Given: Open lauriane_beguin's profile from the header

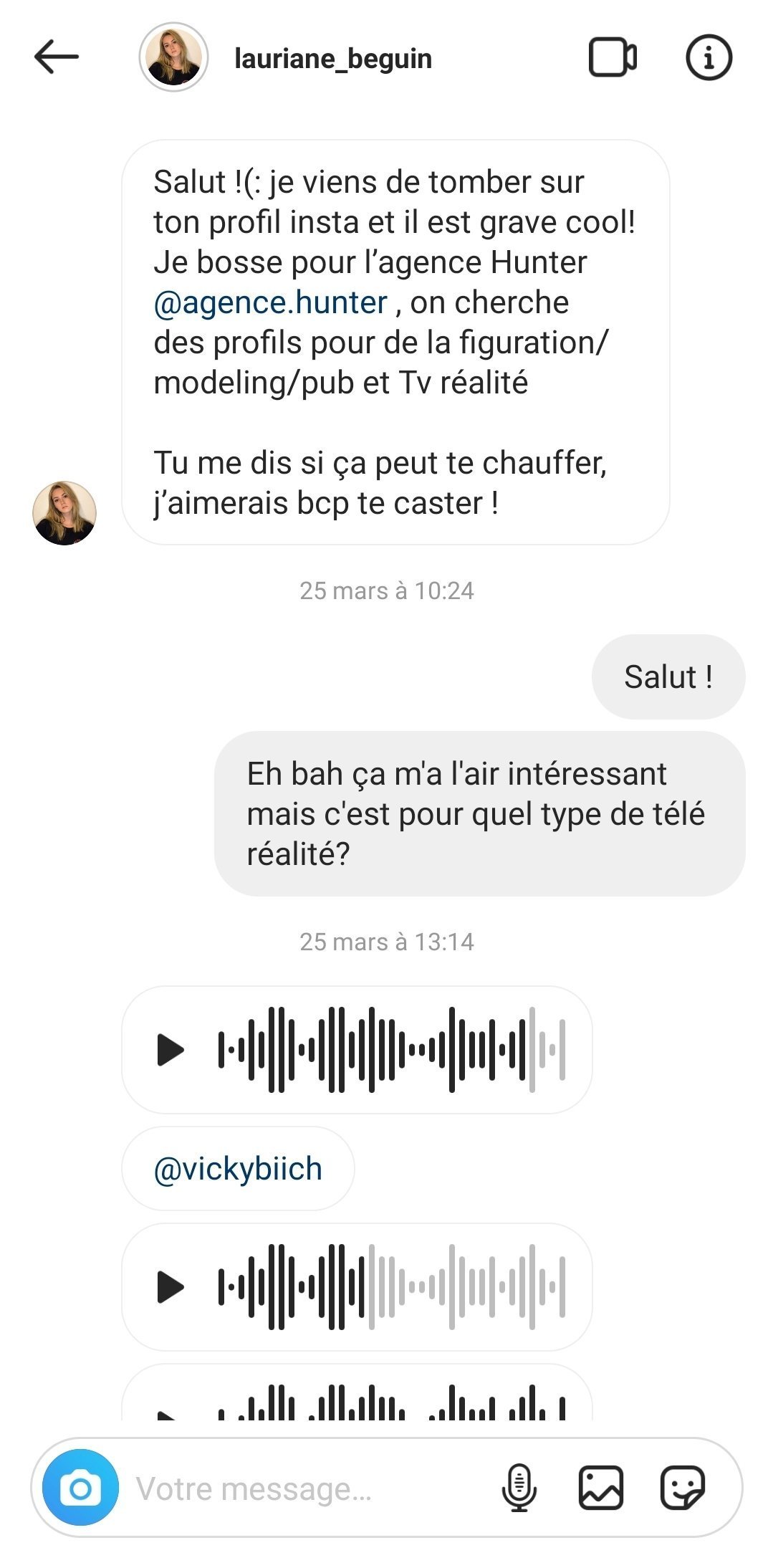Looking at the screenshot, I should (333, 58).
